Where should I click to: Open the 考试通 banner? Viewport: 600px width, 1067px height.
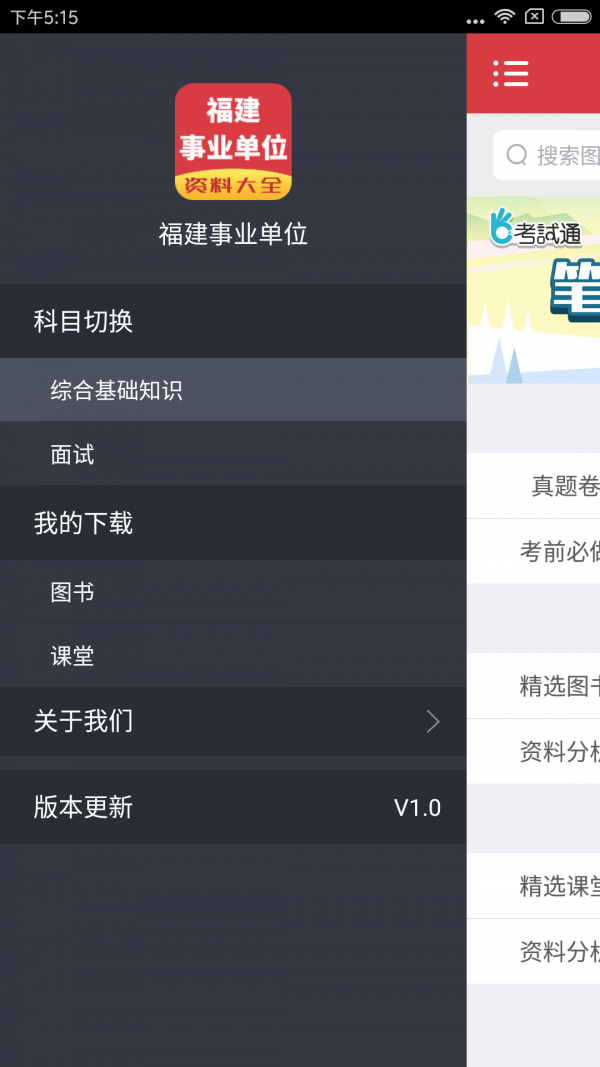pyautogui.click(x=535, y=290)
